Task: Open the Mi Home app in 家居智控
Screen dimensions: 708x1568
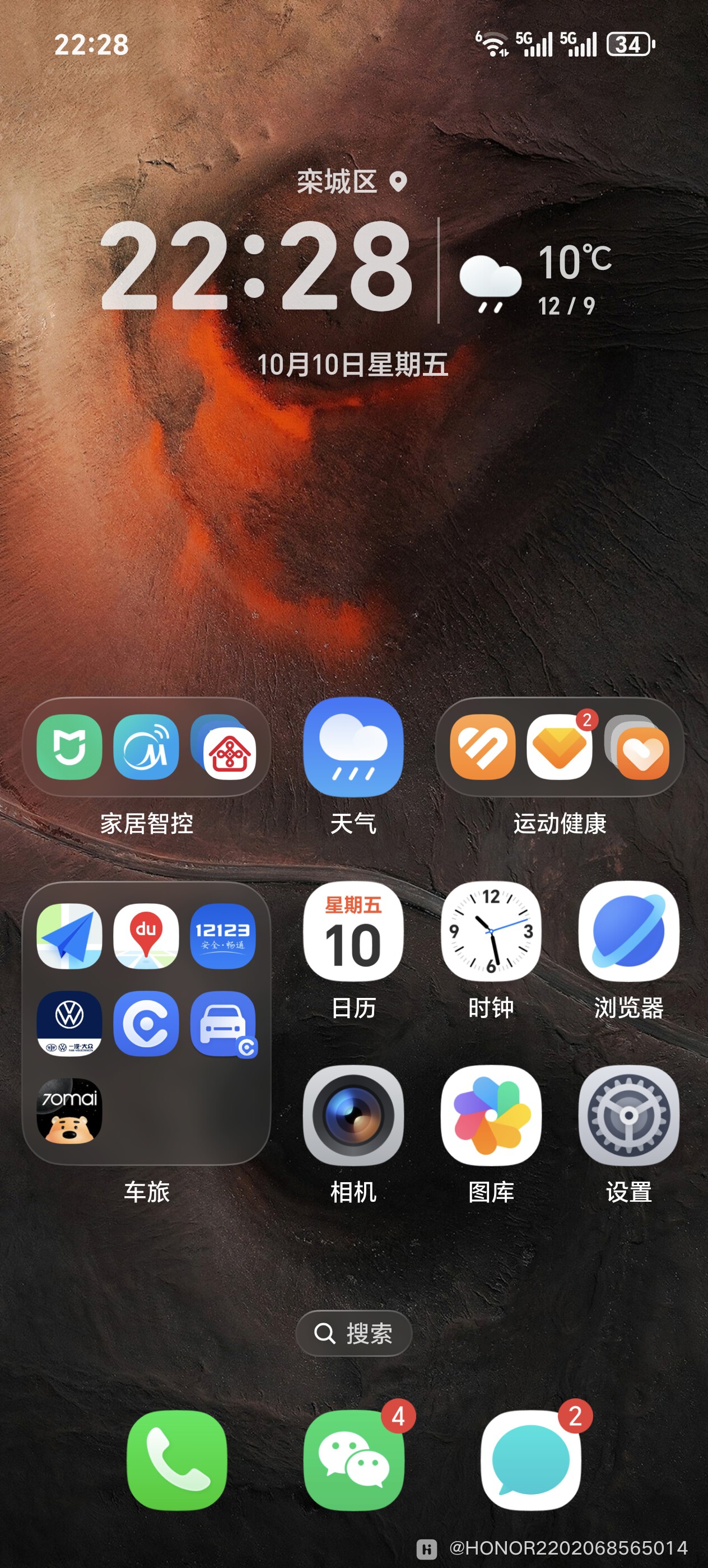Action: pyautogui.click(x=69, y=747)
